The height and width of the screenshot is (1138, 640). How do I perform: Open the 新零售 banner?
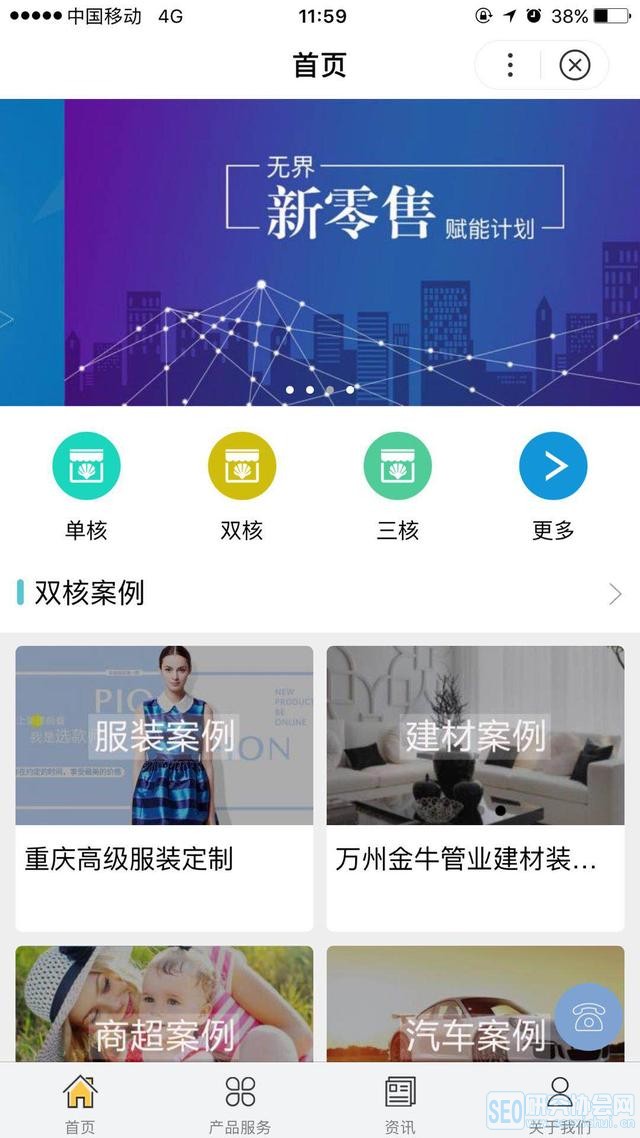320,252
